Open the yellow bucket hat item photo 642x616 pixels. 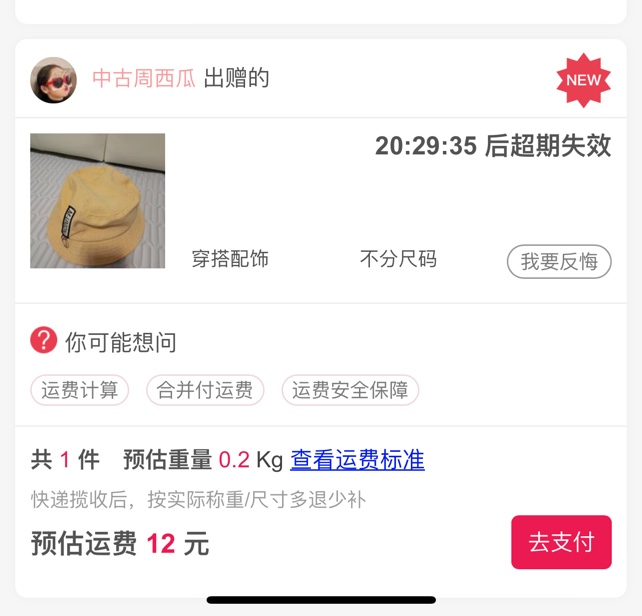[97, 201]
